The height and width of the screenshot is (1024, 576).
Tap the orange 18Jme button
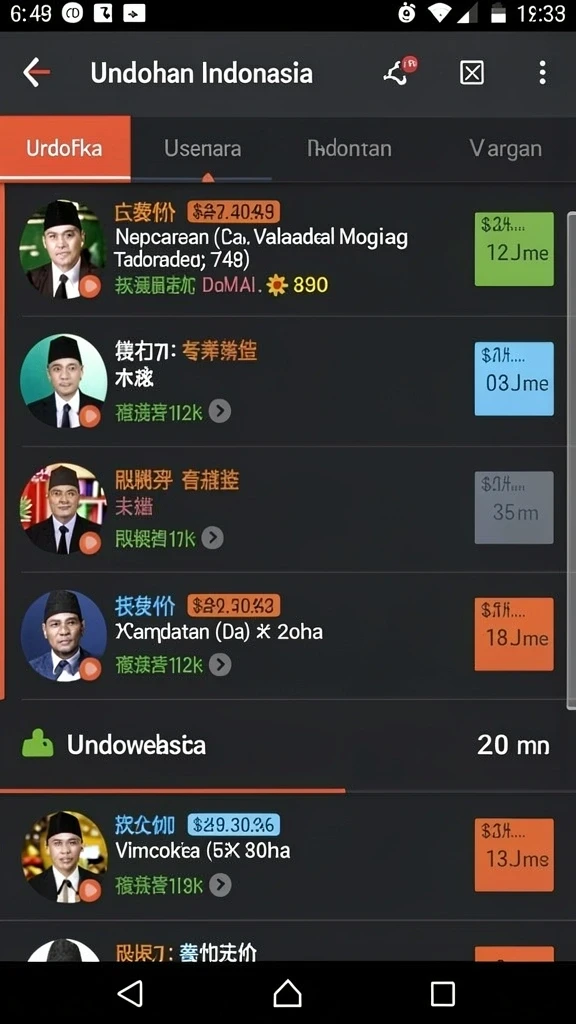pos(514,634)
